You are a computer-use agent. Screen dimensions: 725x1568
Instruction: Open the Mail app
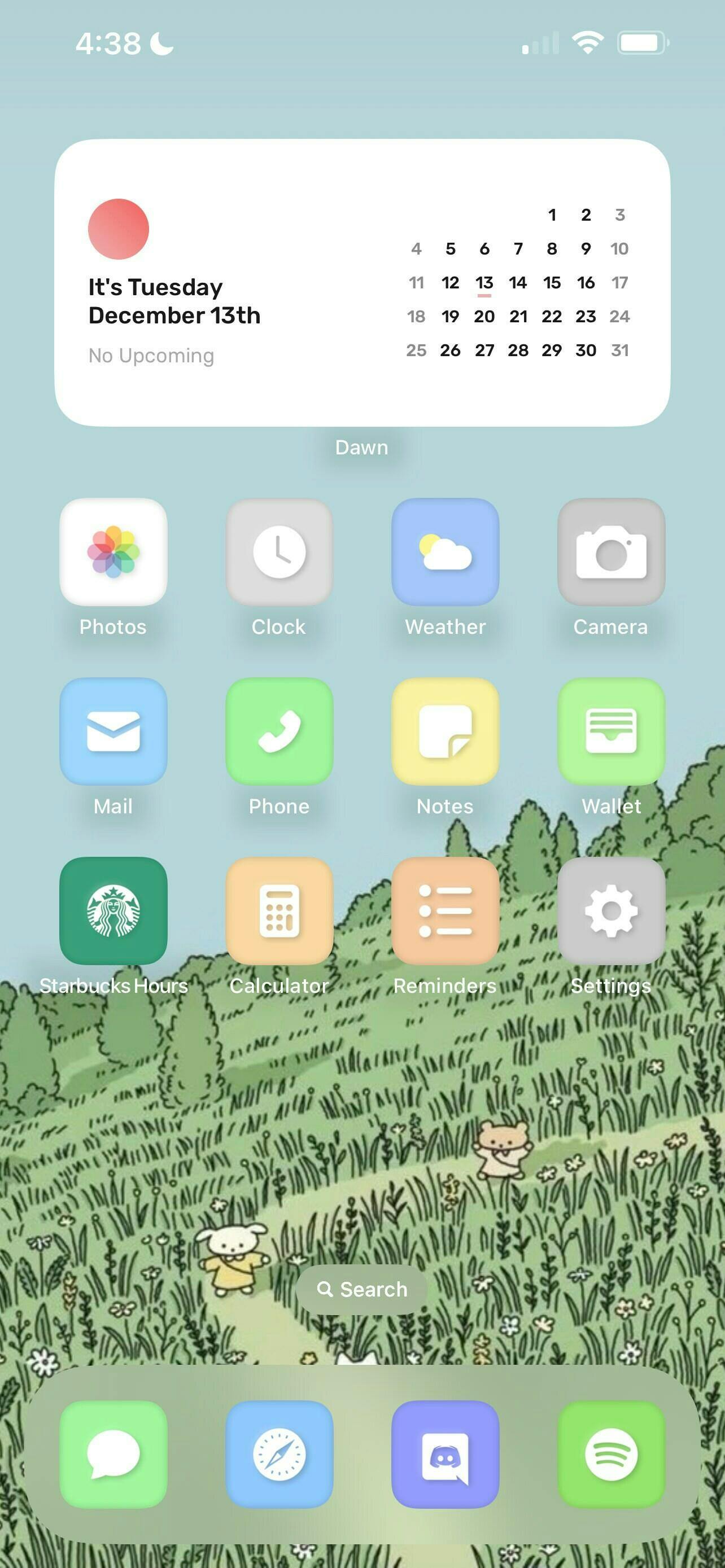113,731
